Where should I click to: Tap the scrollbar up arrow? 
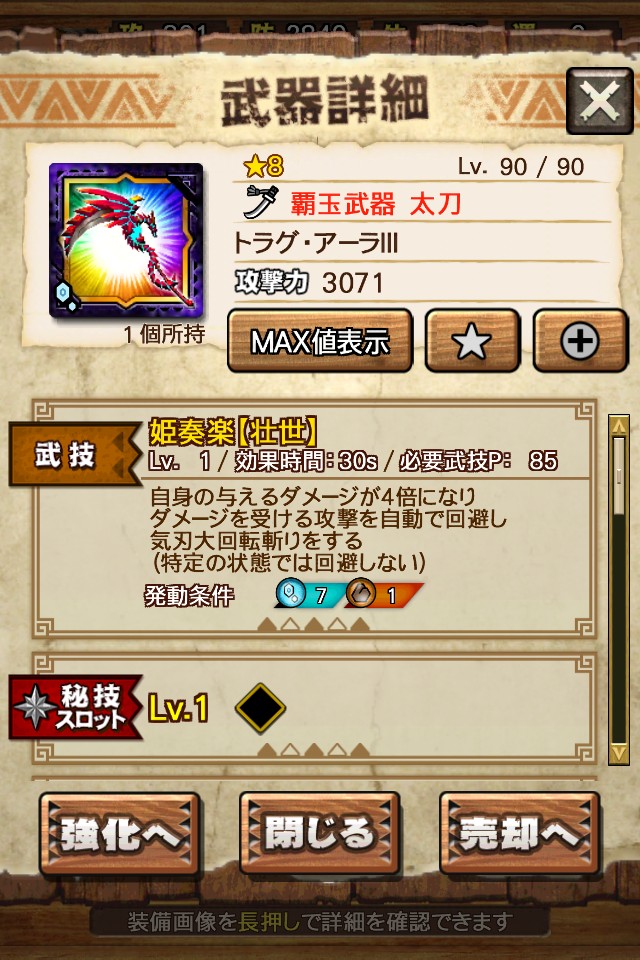(619, 425)
